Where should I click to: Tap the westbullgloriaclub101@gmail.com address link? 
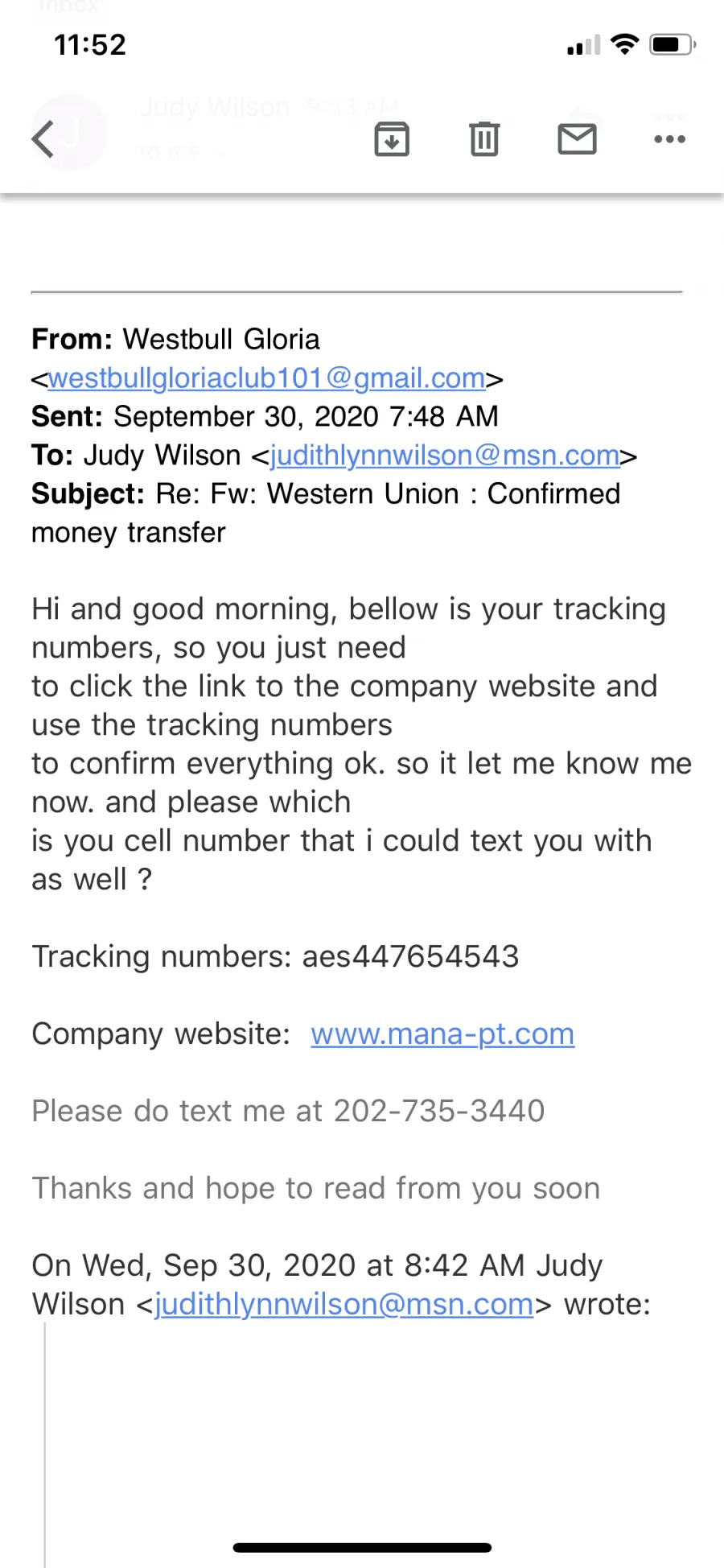click(267, 378)
